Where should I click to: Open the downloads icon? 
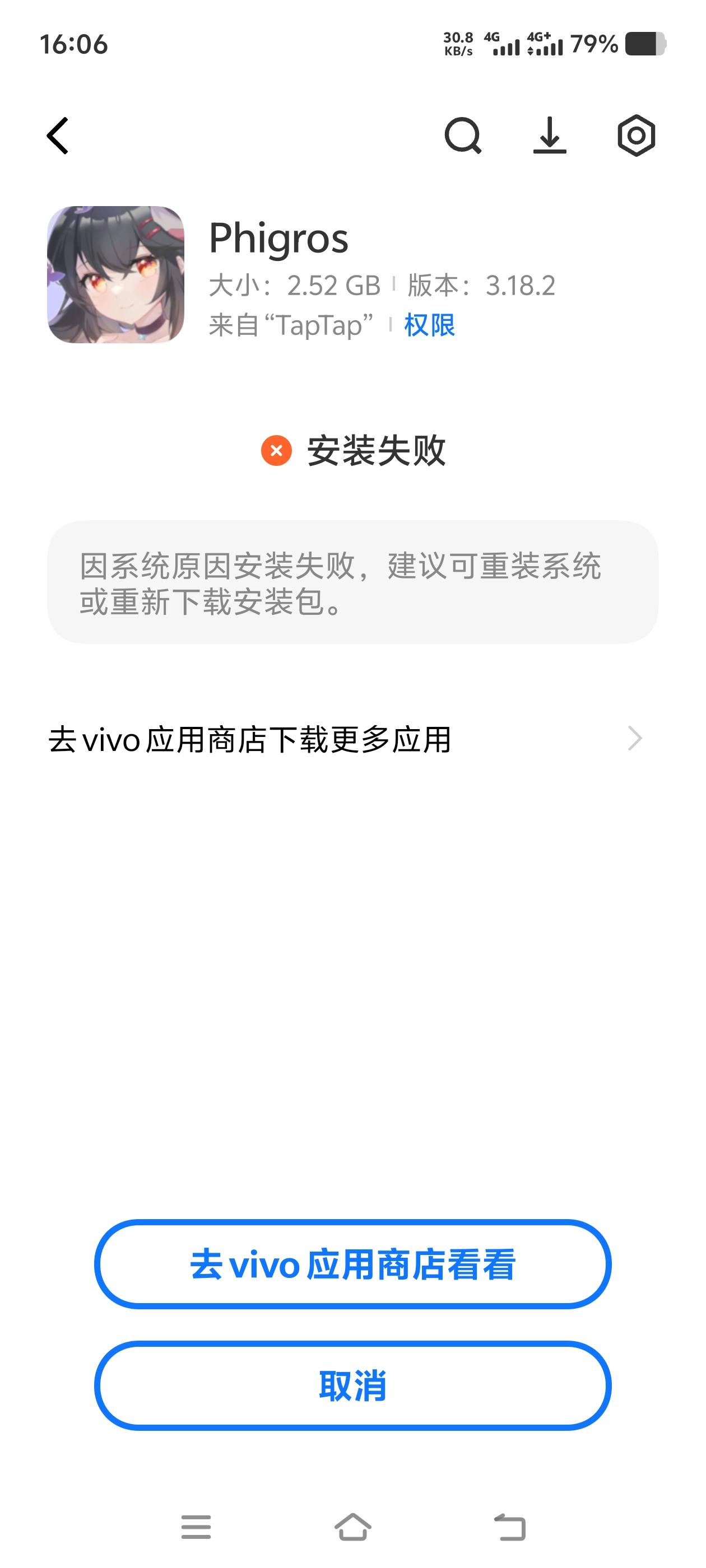pos(550,135)
